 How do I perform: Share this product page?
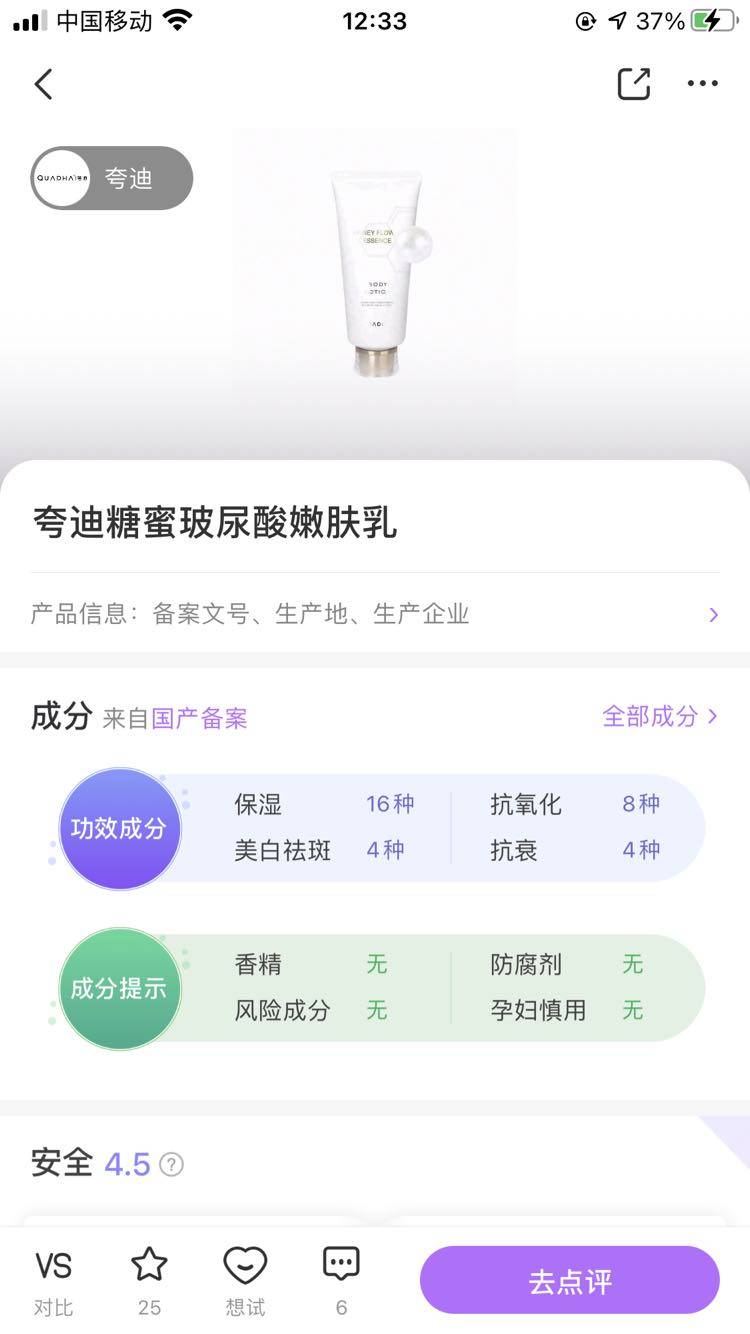pyautogui.click(x=634, y=84)
